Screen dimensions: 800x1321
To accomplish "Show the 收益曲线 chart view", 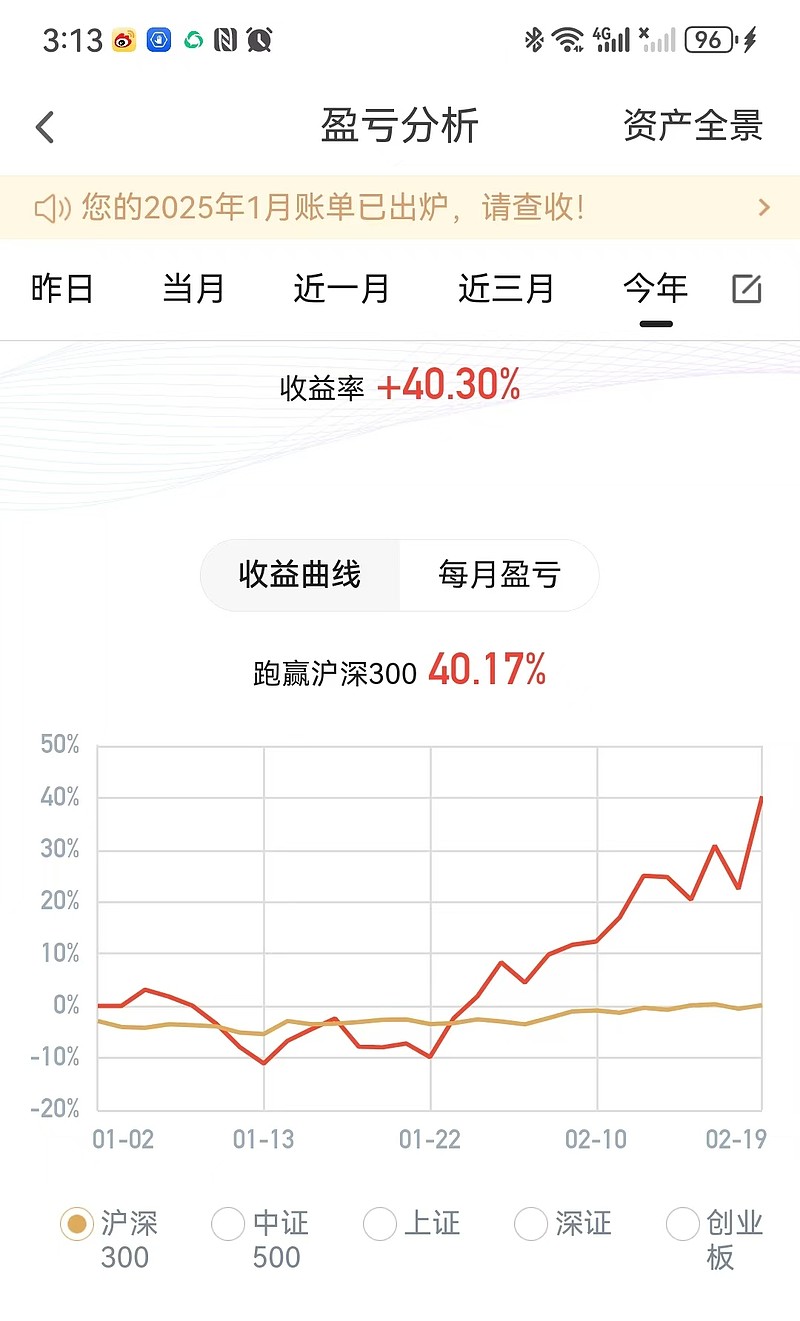I will (300, 575).
